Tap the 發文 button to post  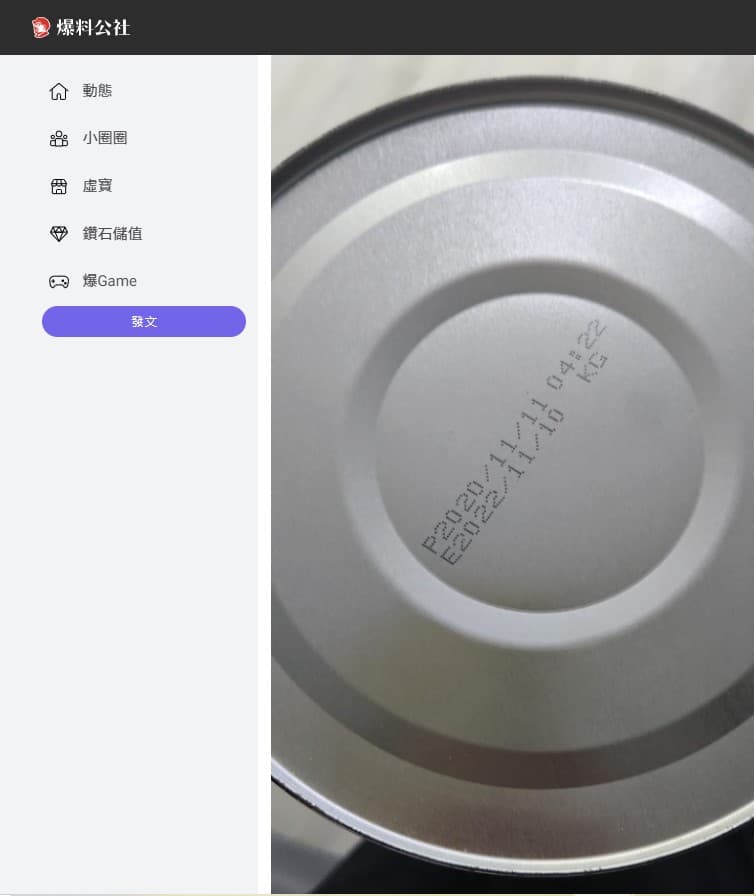(144, 322)
